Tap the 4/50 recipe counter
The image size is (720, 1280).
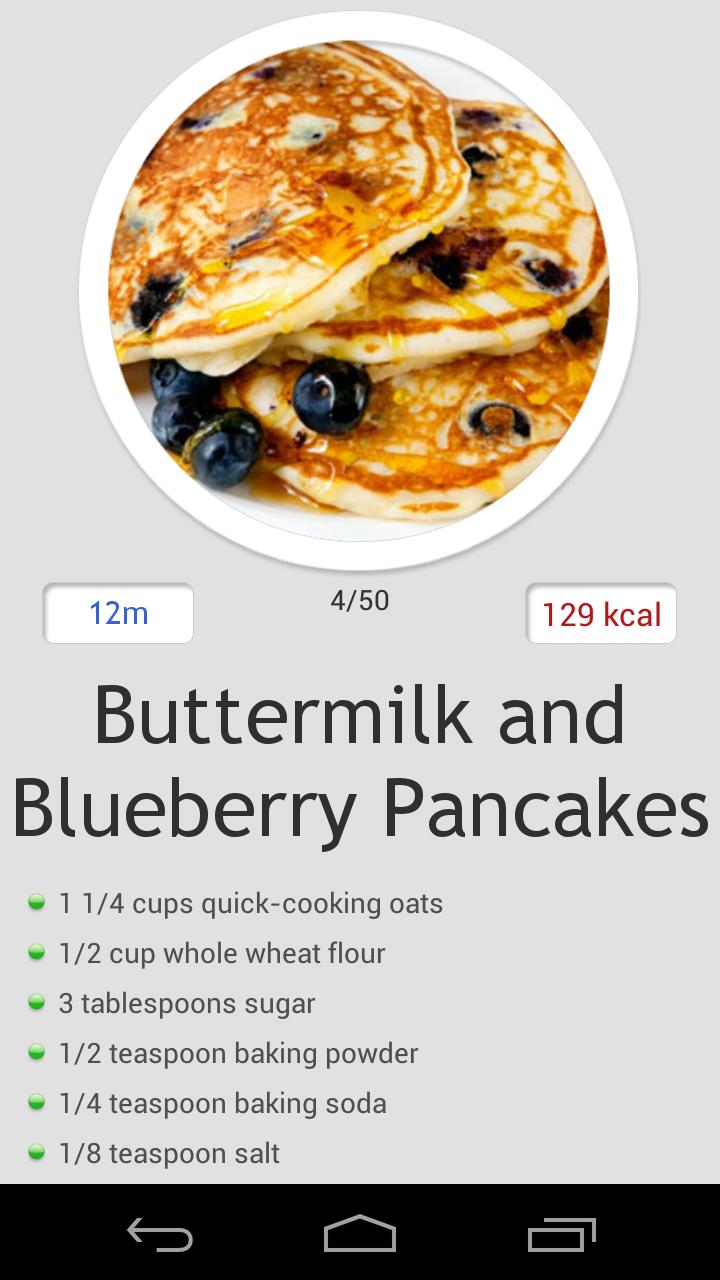[x=360, y=600]
